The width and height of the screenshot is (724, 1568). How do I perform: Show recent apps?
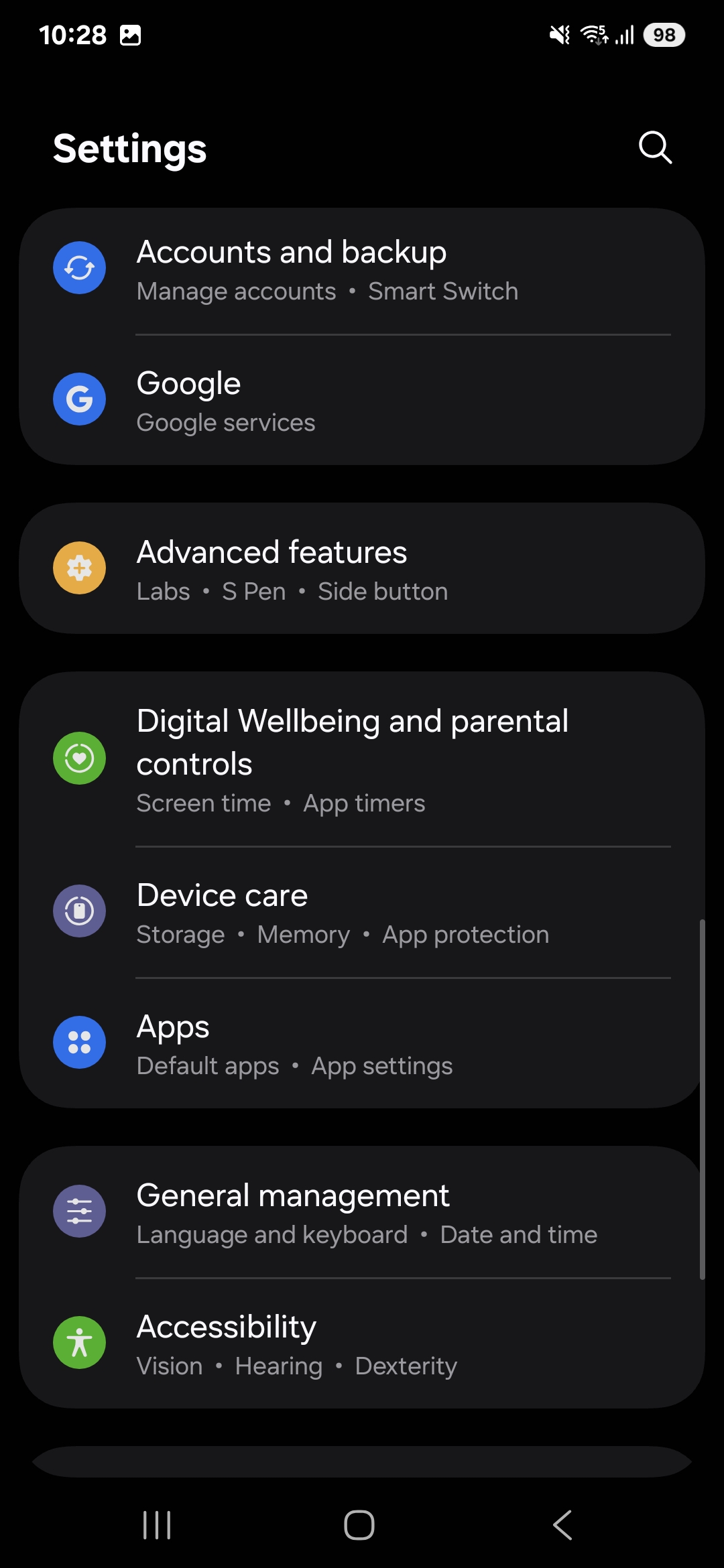(x=157, y=1525)
